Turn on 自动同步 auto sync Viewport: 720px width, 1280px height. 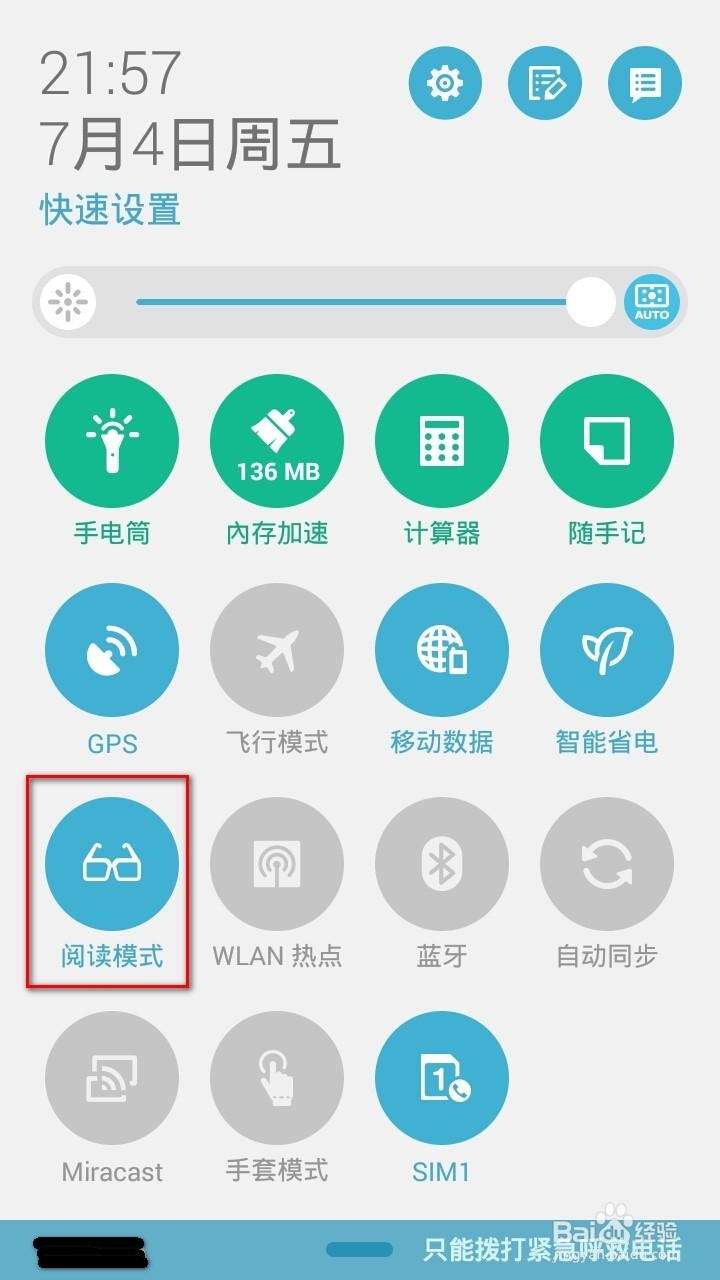point(606,863)
